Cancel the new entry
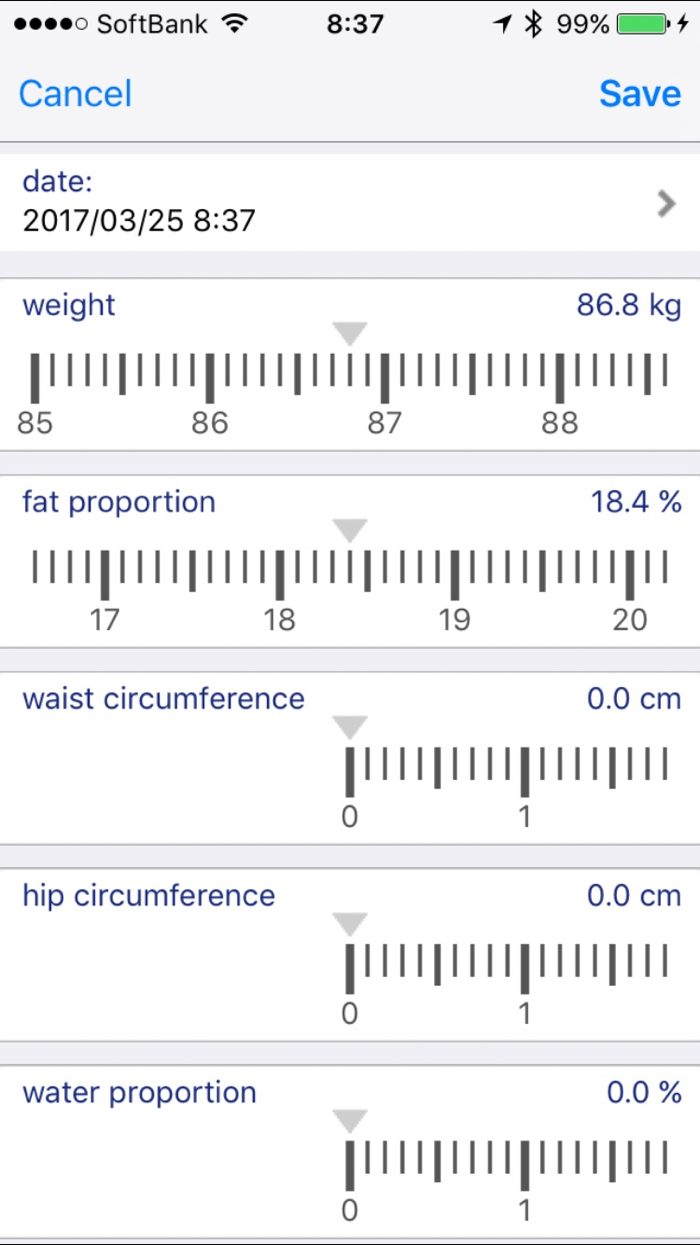This screenshot has height=1245, width=700. (75, 93)
